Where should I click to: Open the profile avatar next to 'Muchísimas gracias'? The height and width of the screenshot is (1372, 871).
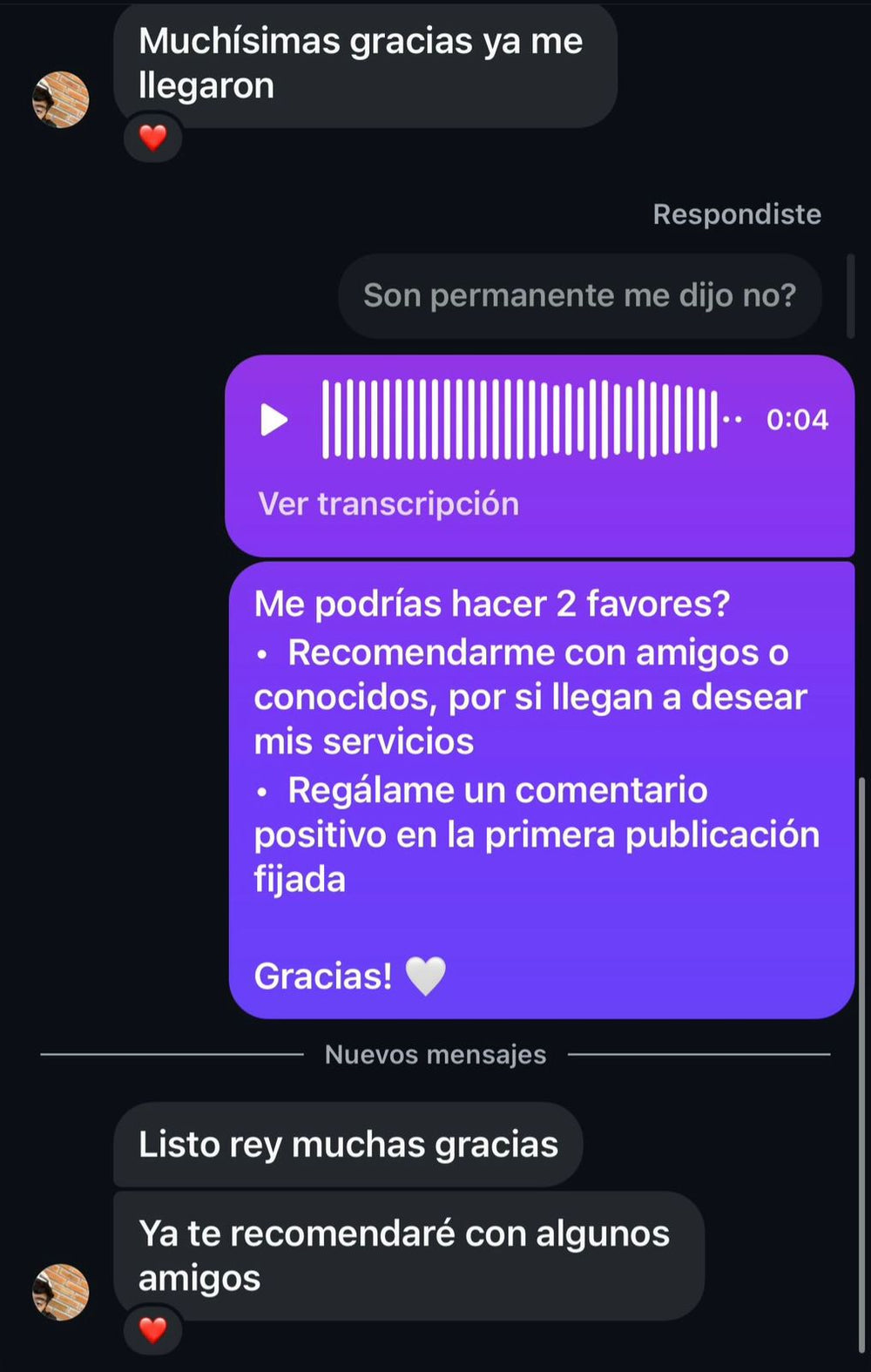tap(61, 99)
